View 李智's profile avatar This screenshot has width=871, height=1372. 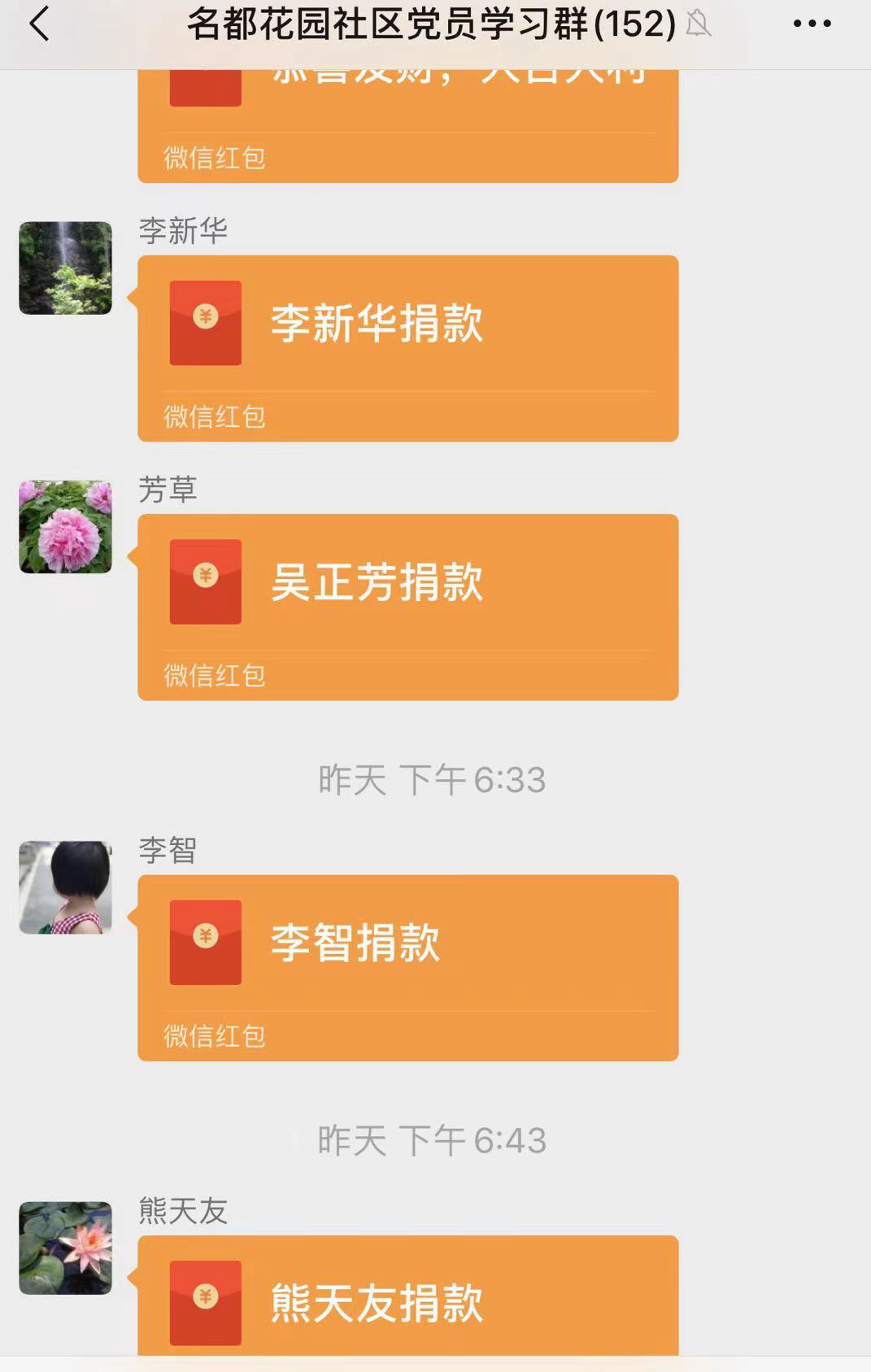point(65,886)
